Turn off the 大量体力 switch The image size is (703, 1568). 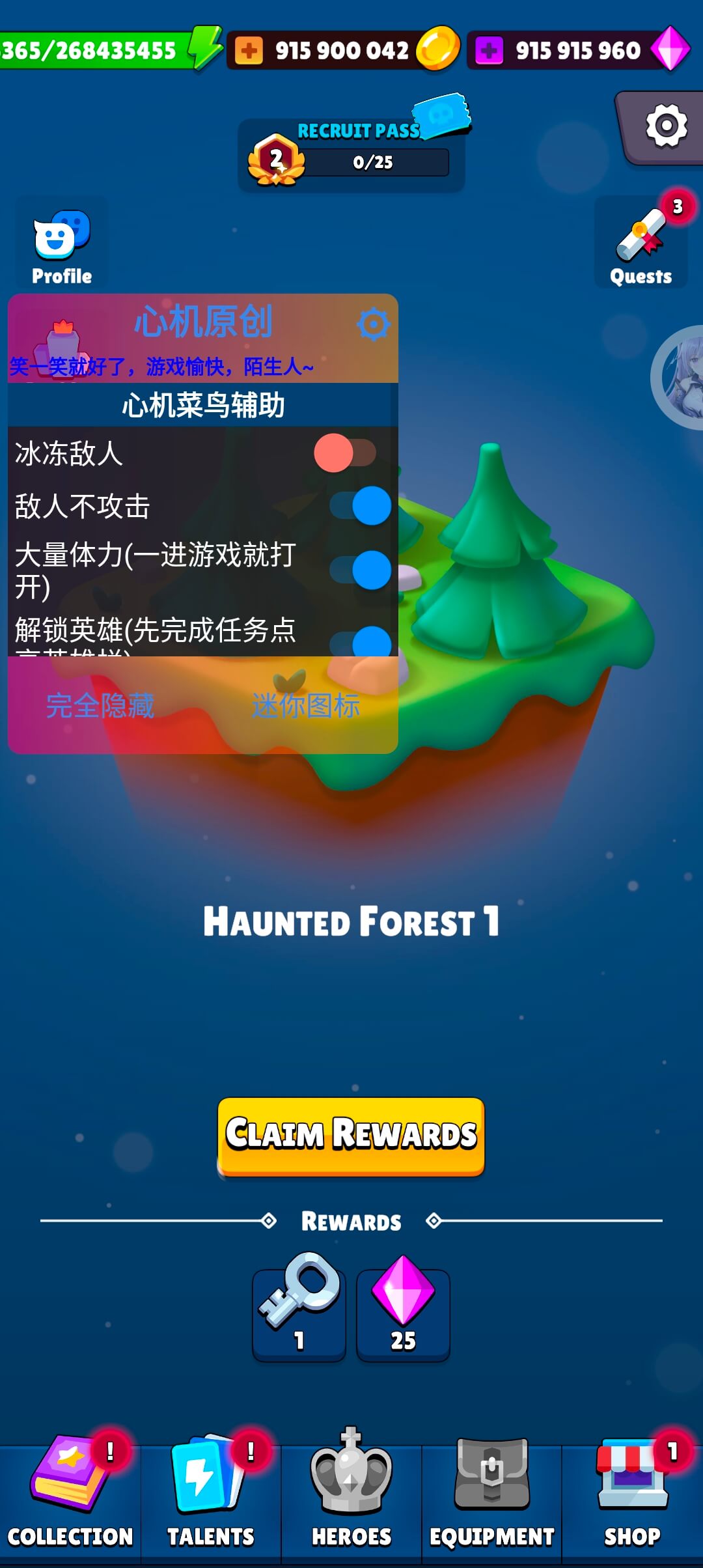point(360,570)
